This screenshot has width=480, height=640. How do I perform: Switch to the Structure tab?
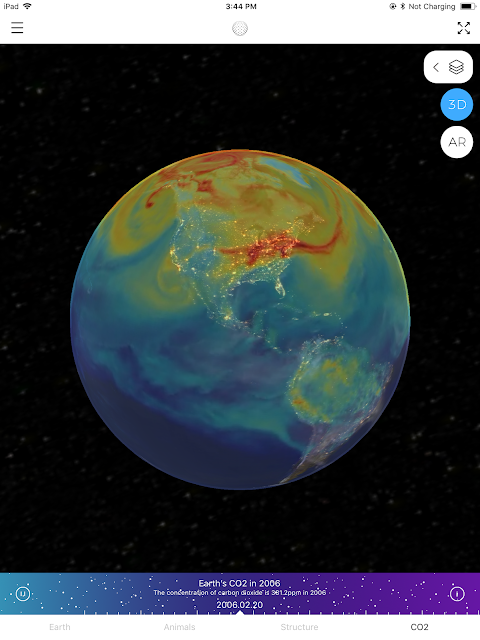click(299, 627)
